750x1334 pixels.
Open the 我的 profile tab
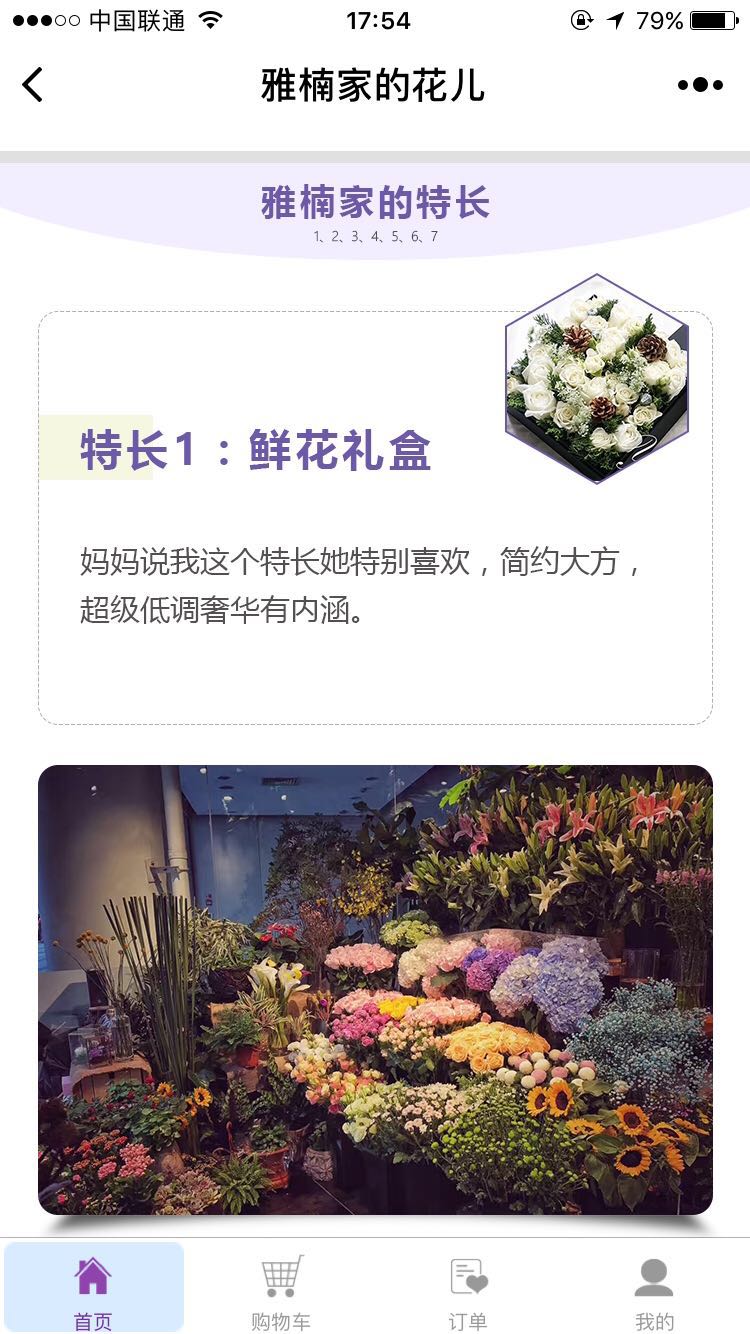655,1288
